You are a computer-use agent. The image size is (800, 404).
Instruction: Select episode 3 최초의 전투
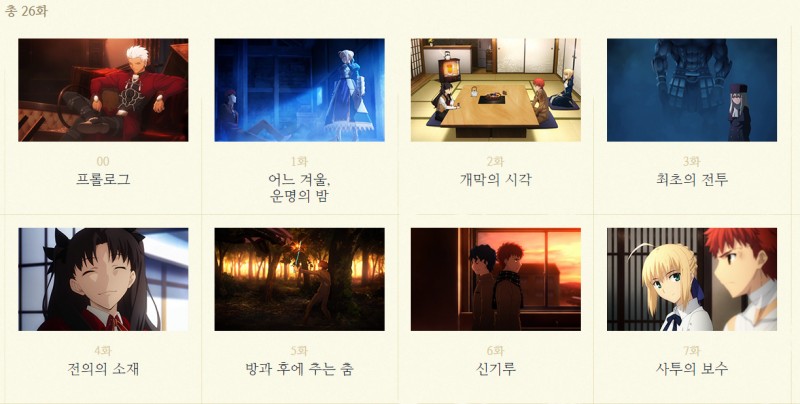click(691, 90)
